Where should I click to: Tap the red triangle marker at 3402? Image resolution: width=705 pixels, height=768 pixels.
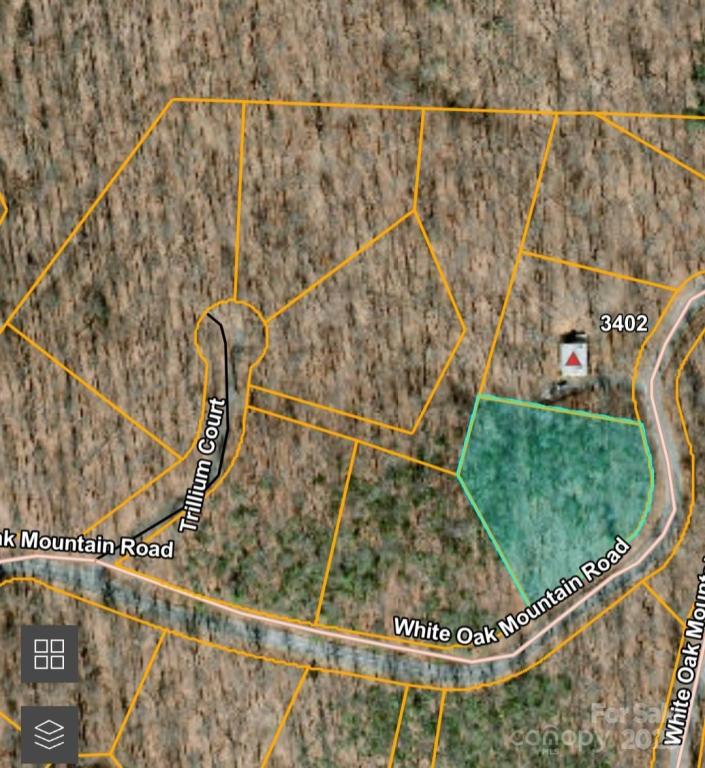[573, 359]
